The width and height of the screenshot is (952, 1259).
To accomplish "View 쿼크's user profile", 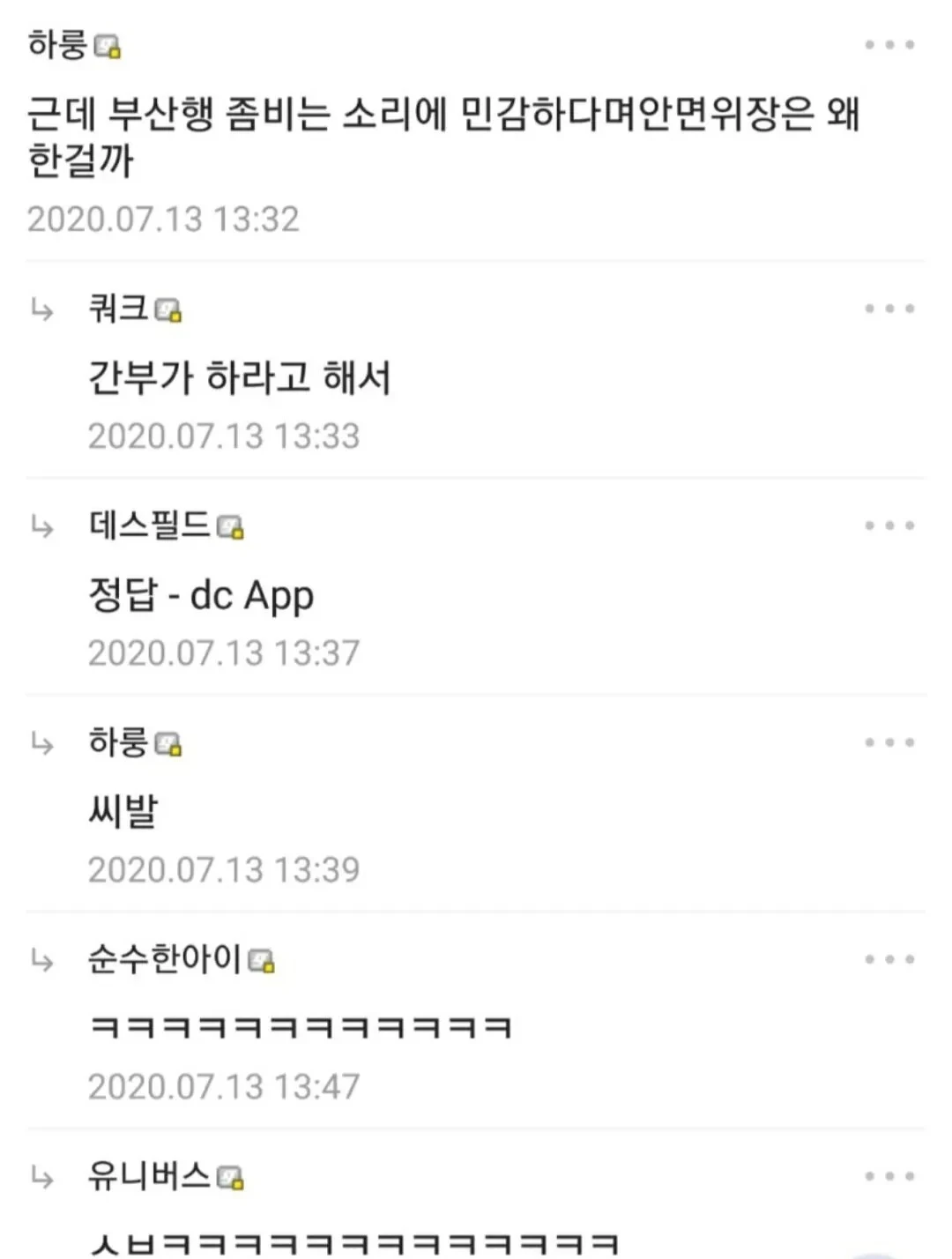I will coord(119,309).
